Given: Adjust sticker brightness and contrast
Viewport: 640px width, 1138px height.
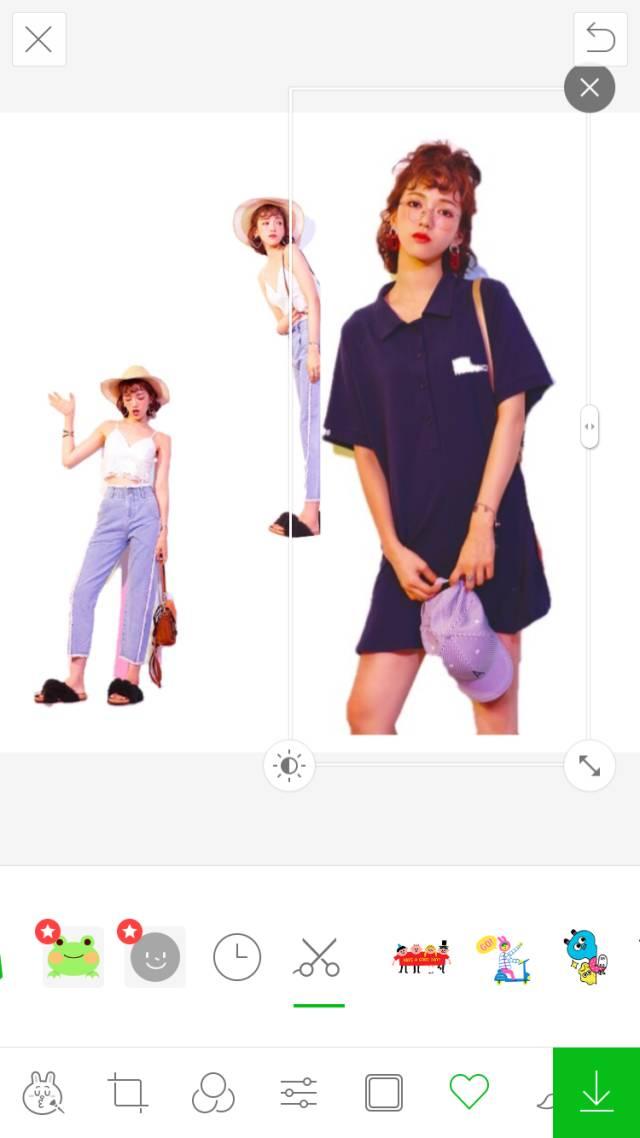Looking at the screenshot, I should coord(289,766).
